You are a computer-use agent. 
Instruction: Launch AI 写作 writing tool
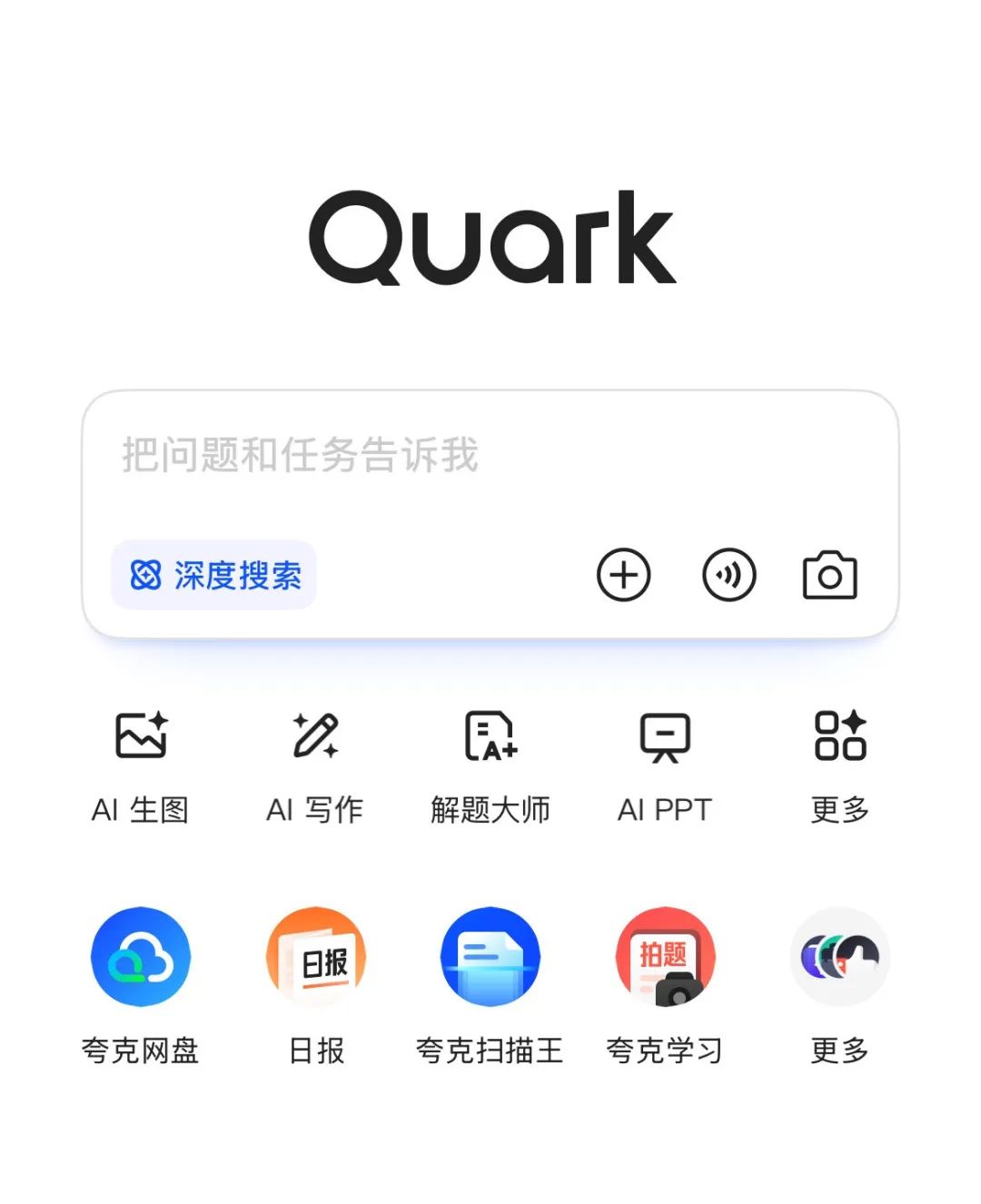pyautogui.click(x=315, y=765)
